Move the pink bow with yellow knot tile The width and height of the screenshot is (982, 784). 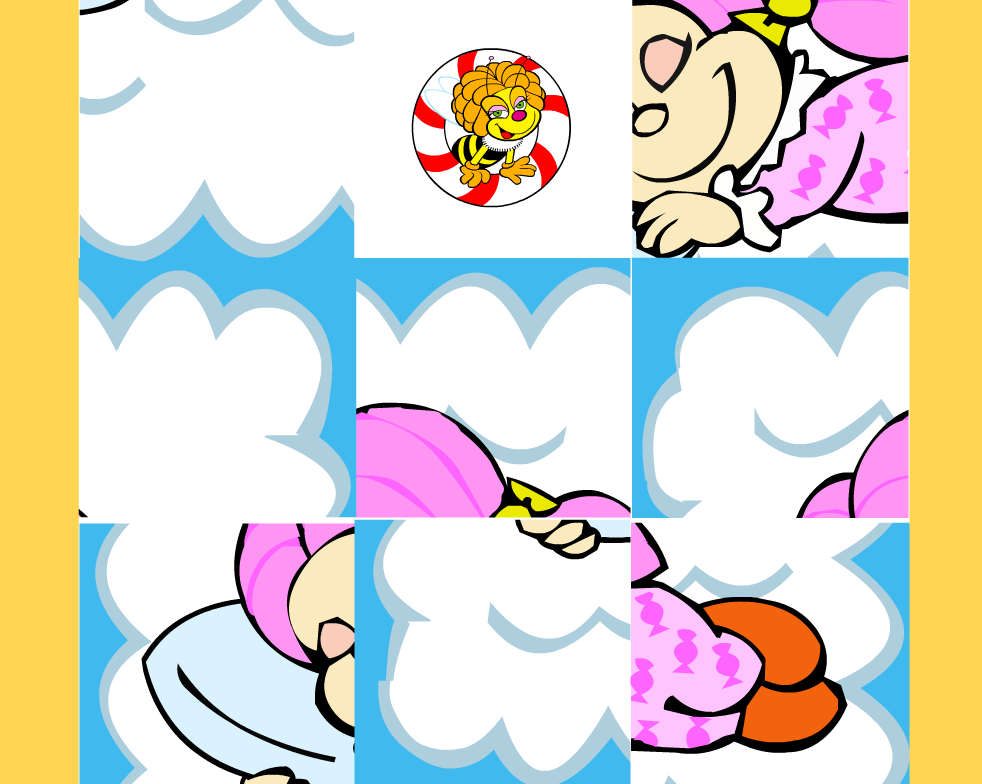click(492, 388)
